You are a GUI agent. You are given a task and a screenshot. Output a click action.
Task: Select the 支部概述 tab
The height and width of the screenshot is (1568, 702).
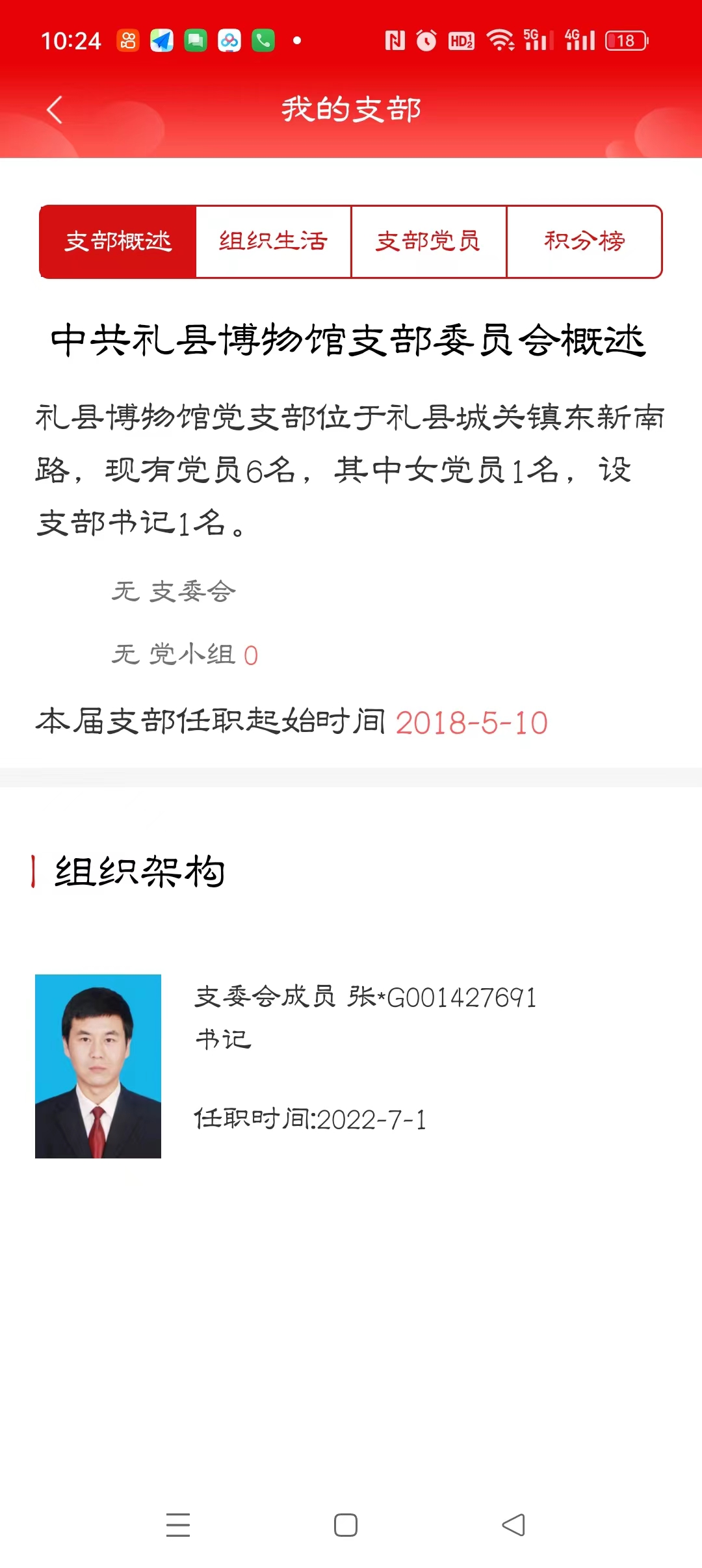[118, 242]
